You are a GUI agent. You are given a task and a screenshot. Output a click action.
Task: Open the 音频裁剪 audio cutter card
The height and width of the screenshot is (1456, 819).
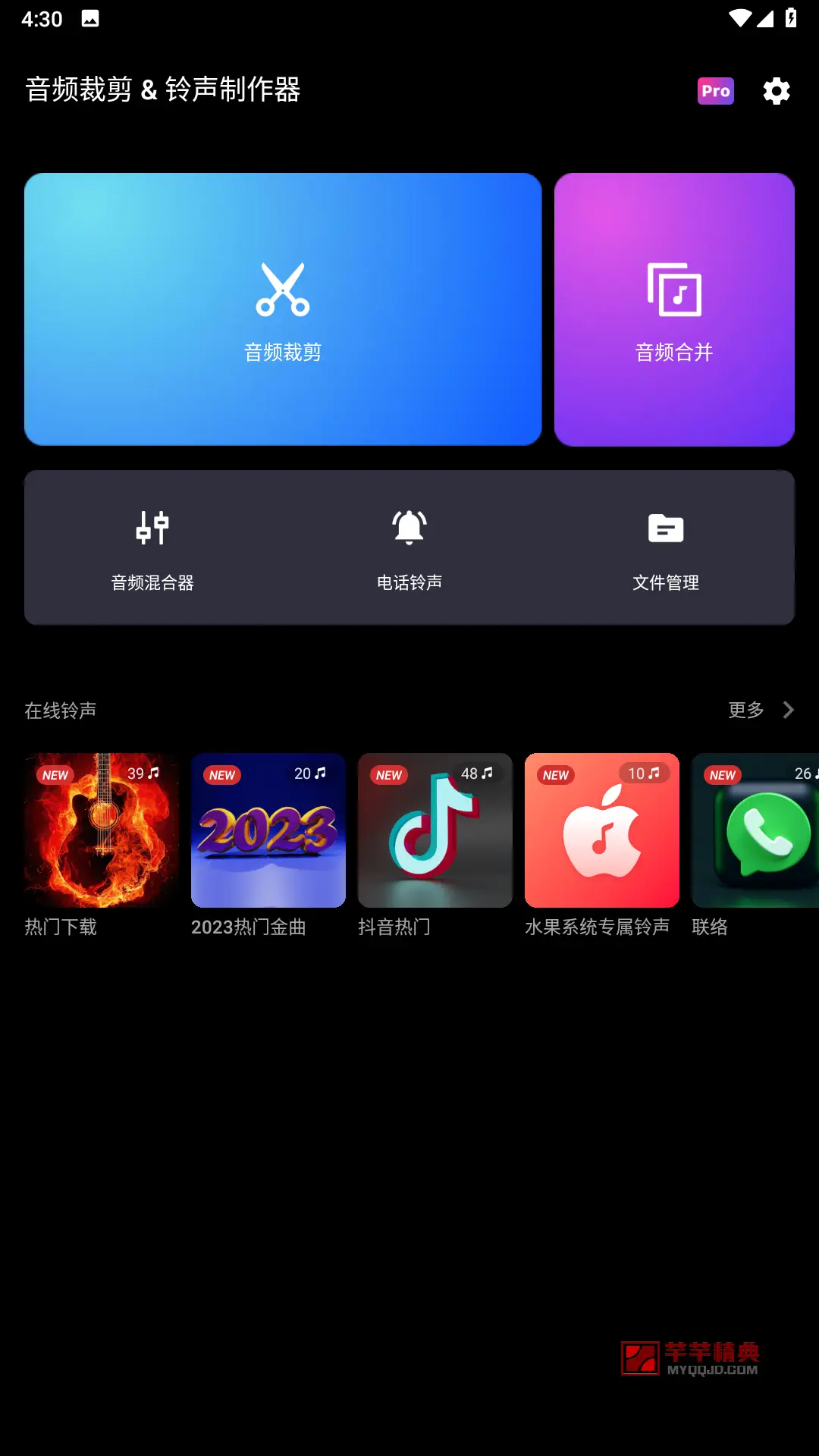(x=283, y=309)
